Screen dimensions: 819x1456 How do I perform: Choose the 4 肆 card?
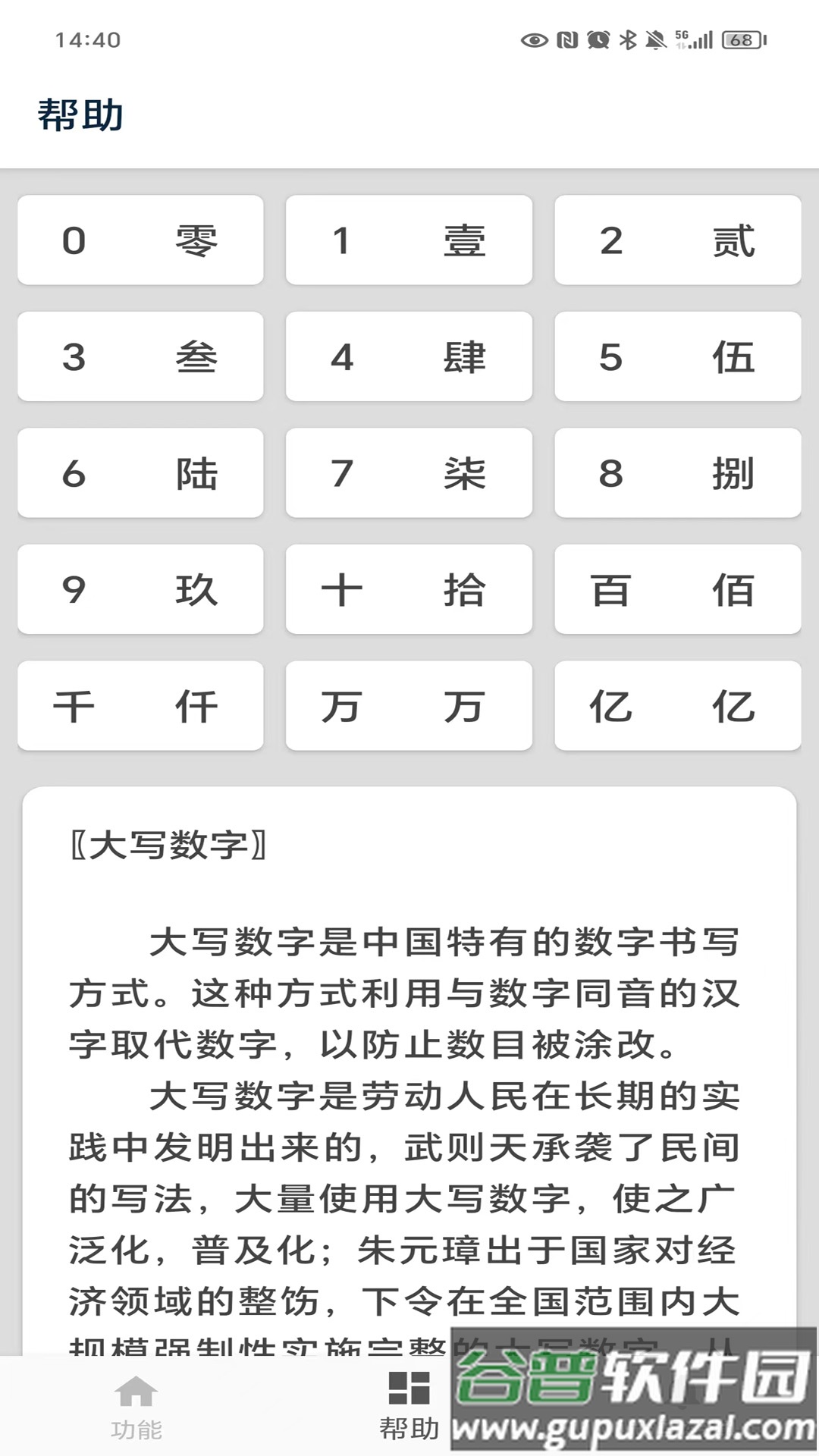[409, 356]
